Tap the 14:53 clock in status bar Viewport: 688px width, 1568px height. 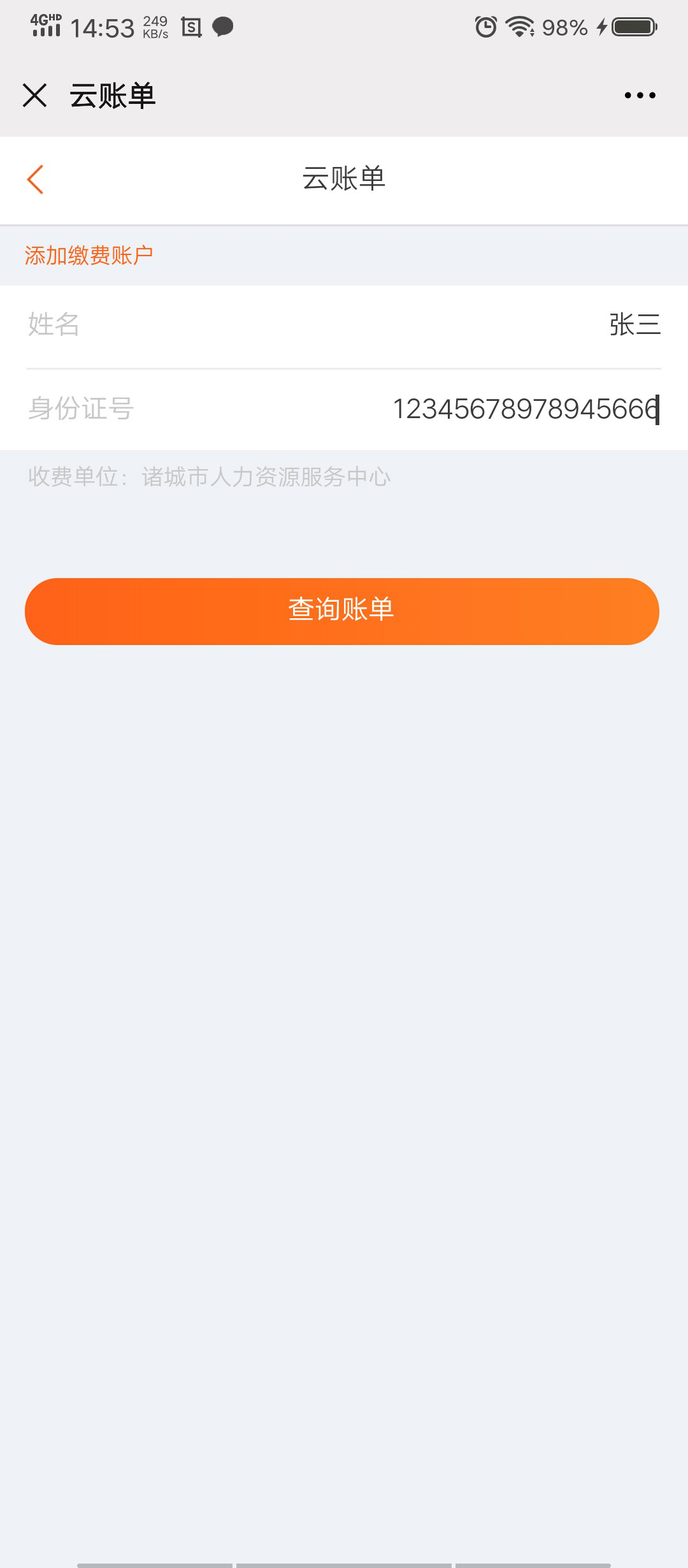(102, 27)
